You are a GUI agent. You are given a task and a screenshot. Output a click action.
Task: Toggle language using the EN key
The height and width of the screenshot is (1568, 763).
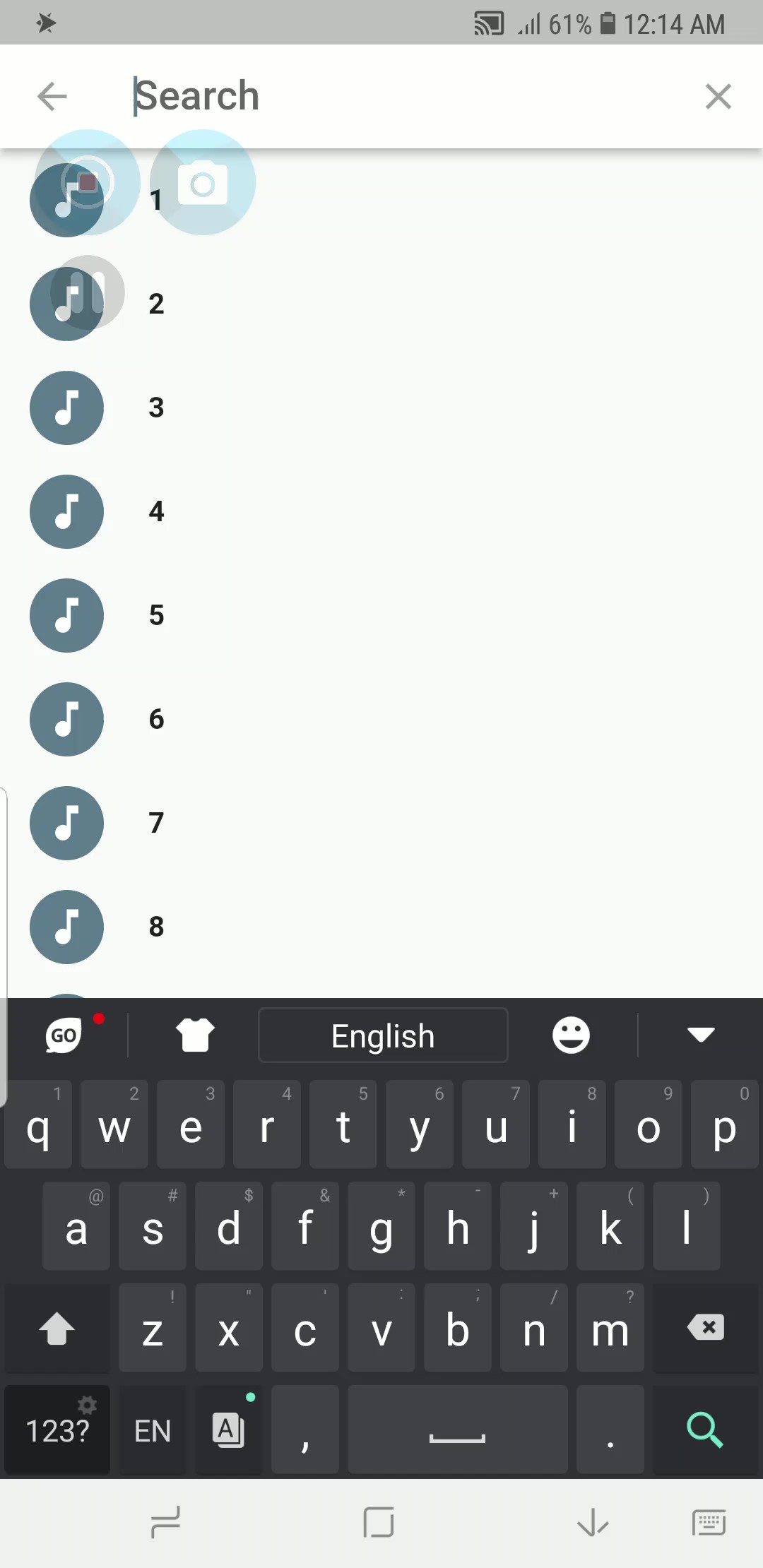tap(151, 1429)
